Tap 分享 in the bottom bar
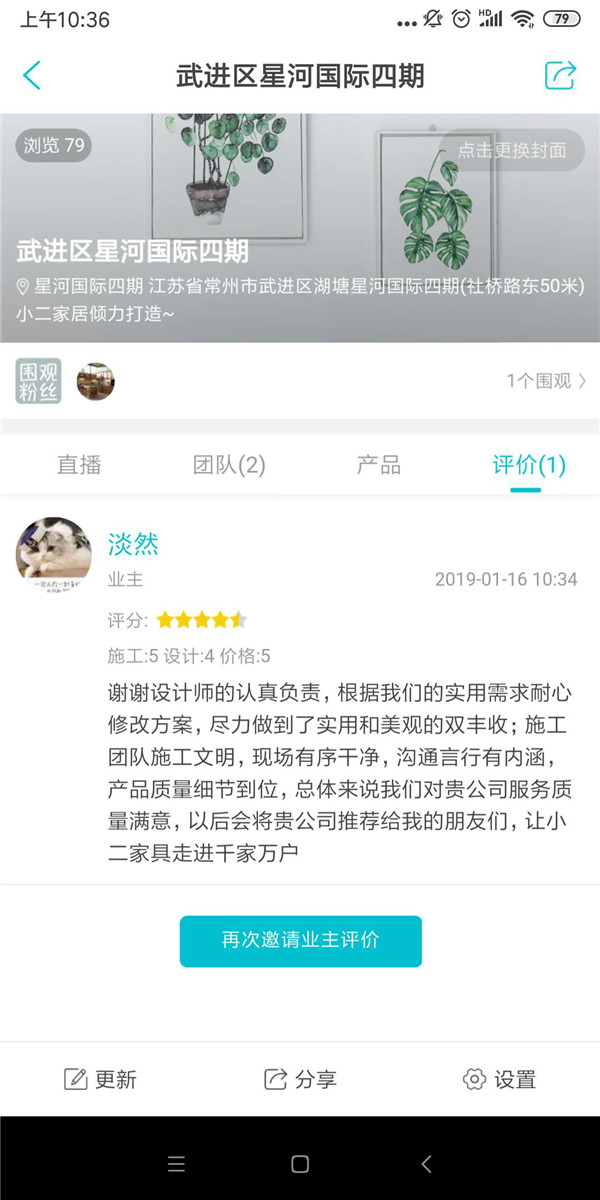 (x=300, y=1079)
